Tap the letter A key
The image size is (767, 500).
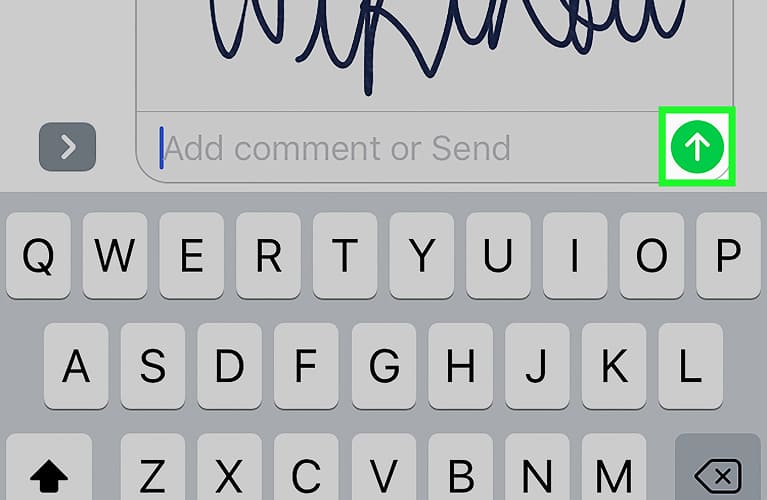[x=77, y=365]
